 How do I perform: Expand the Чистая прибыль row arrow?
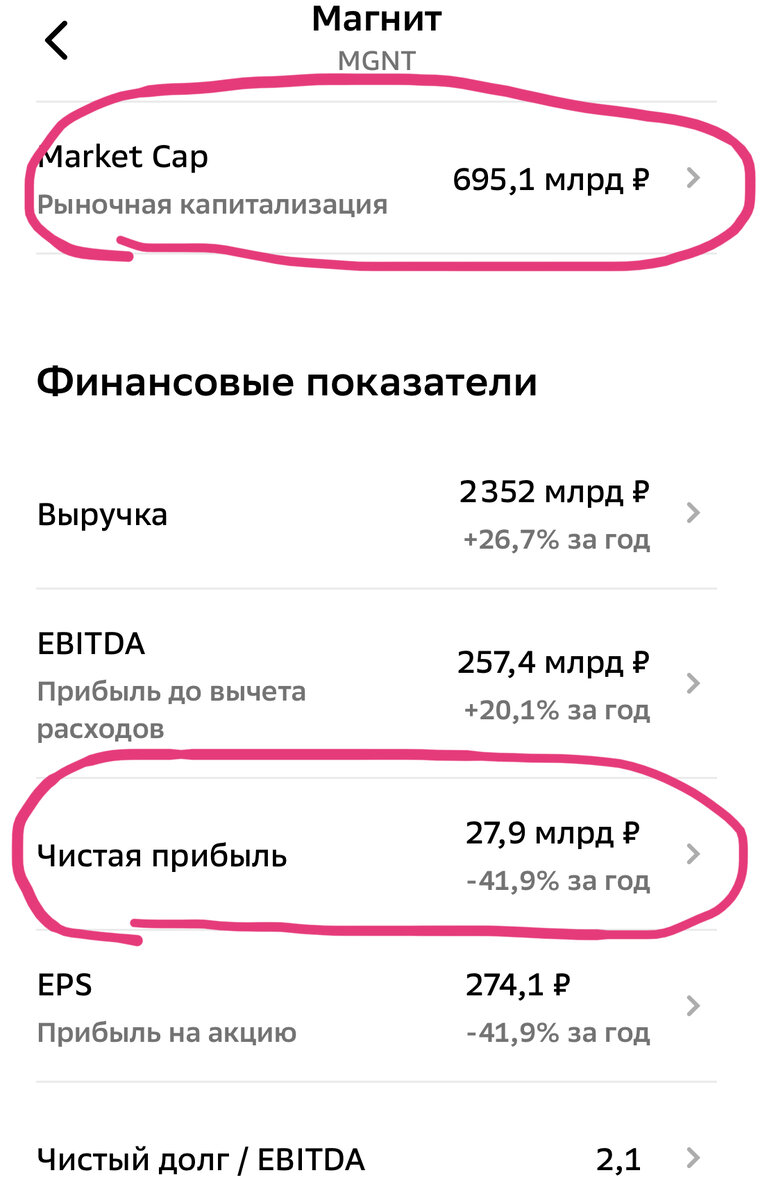pos(692,855)
